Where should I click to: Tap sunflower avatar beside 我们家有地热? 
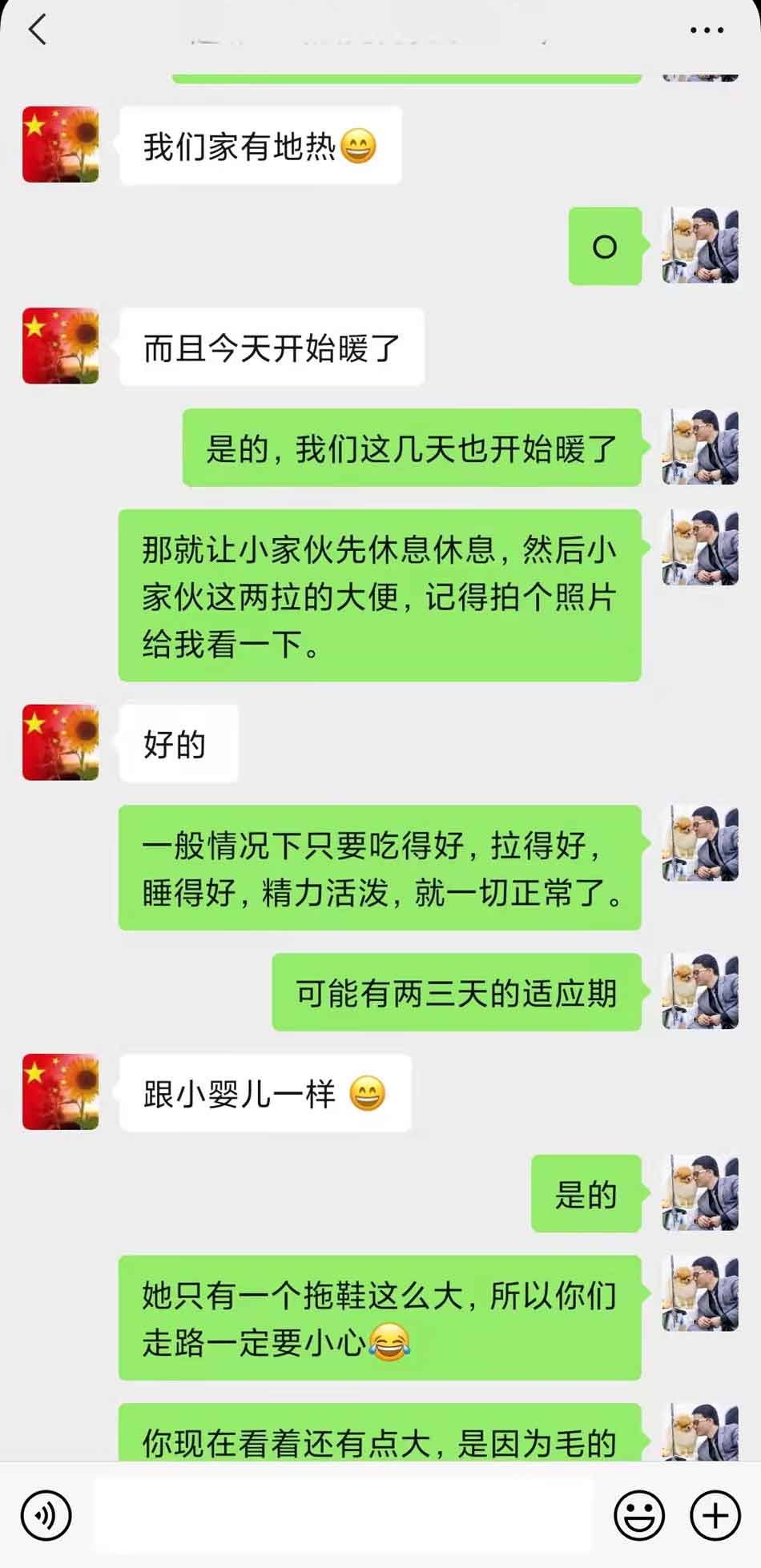61,145
